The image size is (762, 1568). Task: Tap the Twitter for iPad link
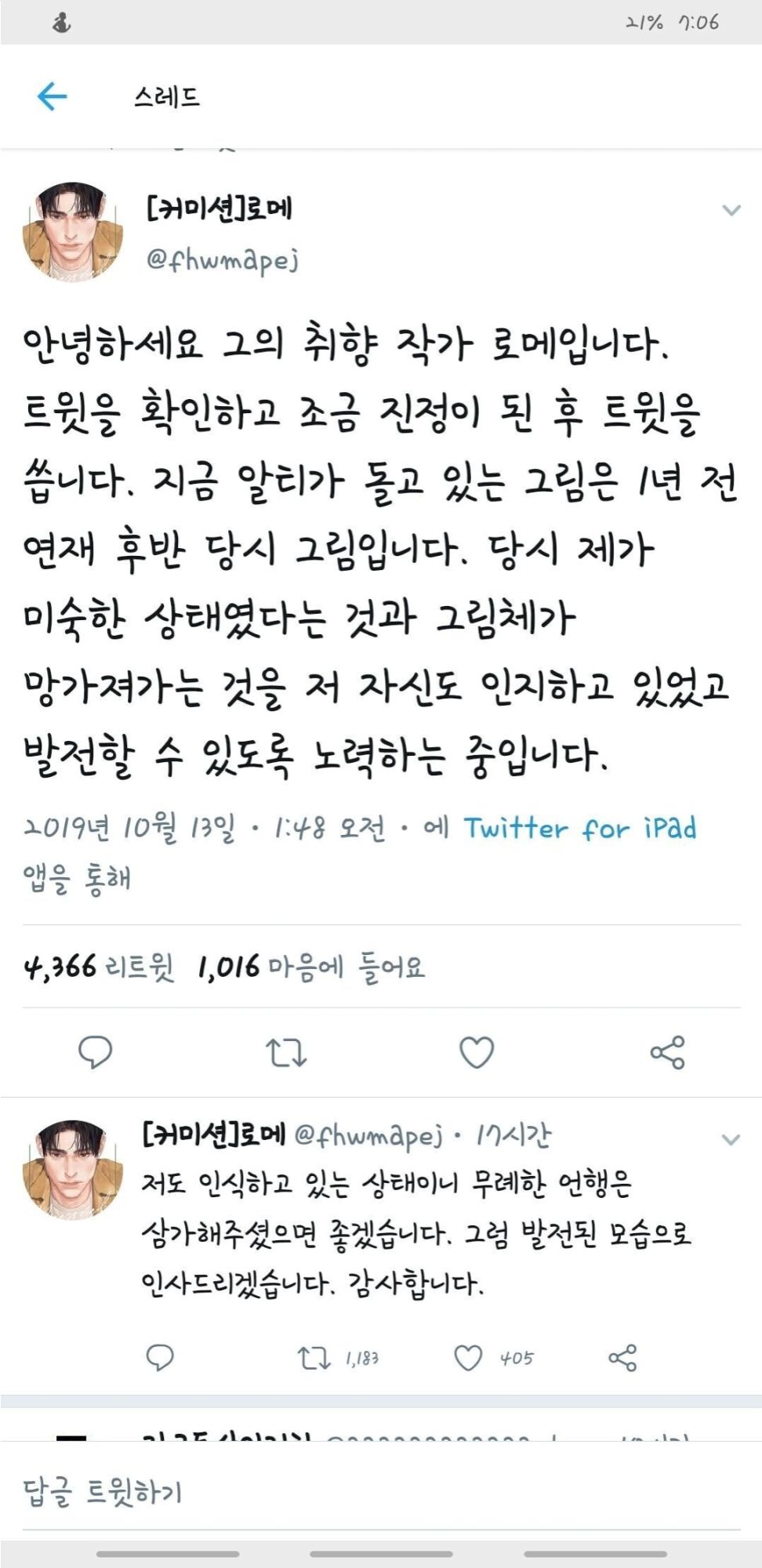[x=579, y=828]
